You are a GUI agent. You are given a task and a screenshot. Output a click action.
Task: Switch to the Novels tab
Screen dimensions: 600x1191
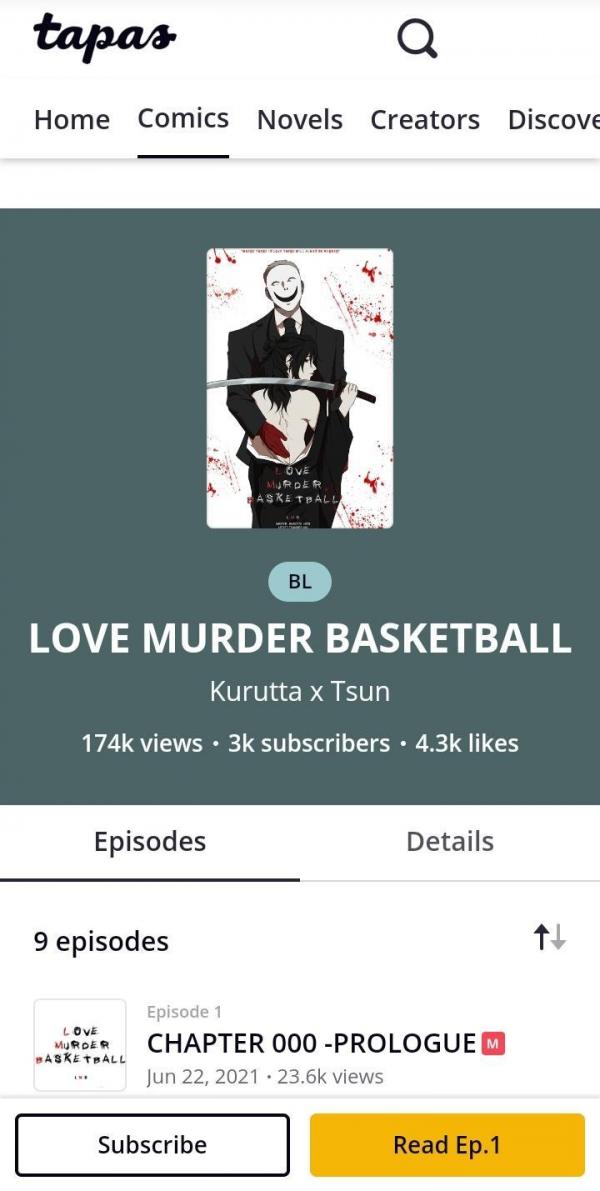299,120
